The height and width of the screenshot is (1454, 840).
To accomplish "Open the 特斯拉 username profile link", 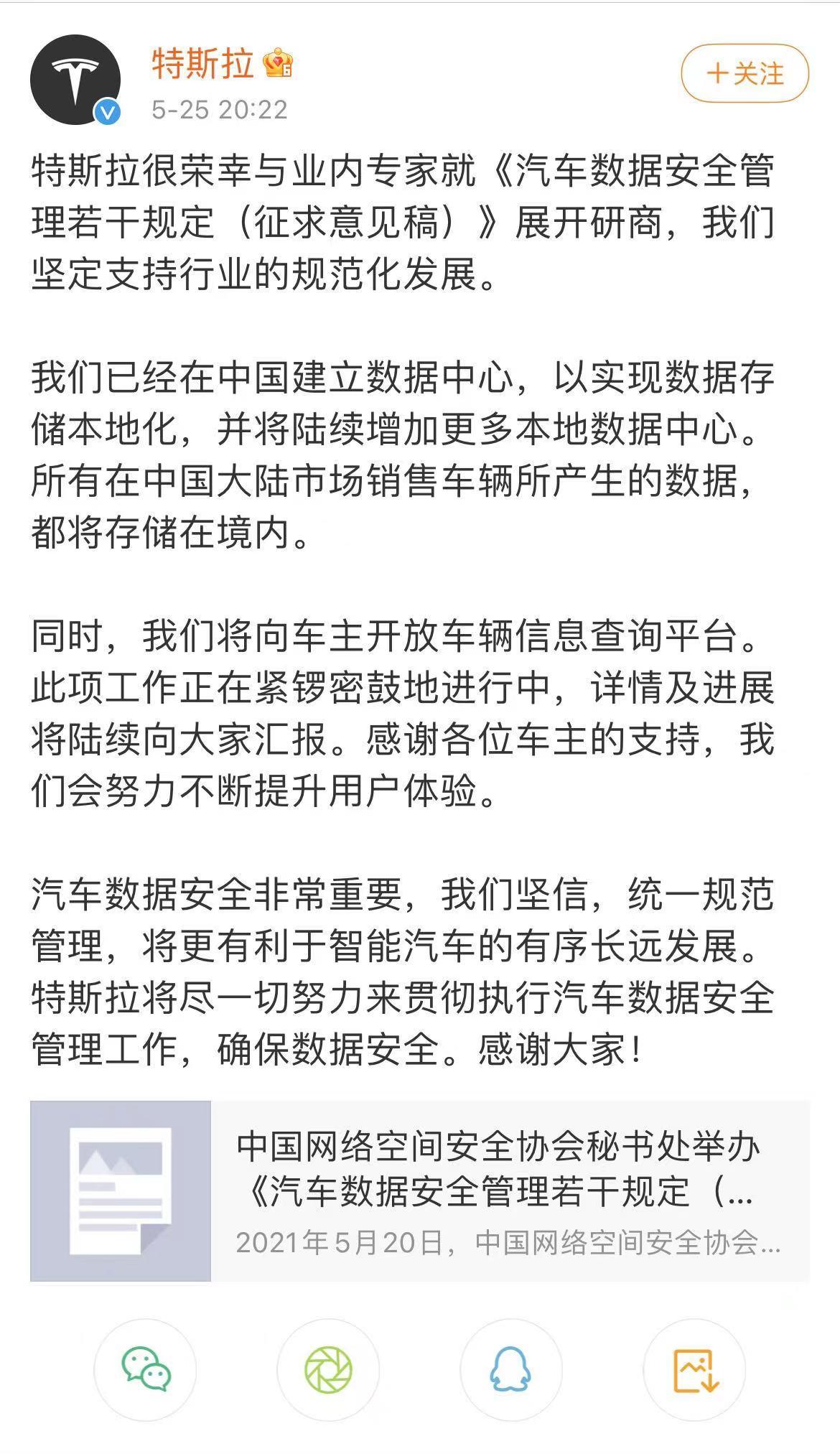I will coord(203,63).
